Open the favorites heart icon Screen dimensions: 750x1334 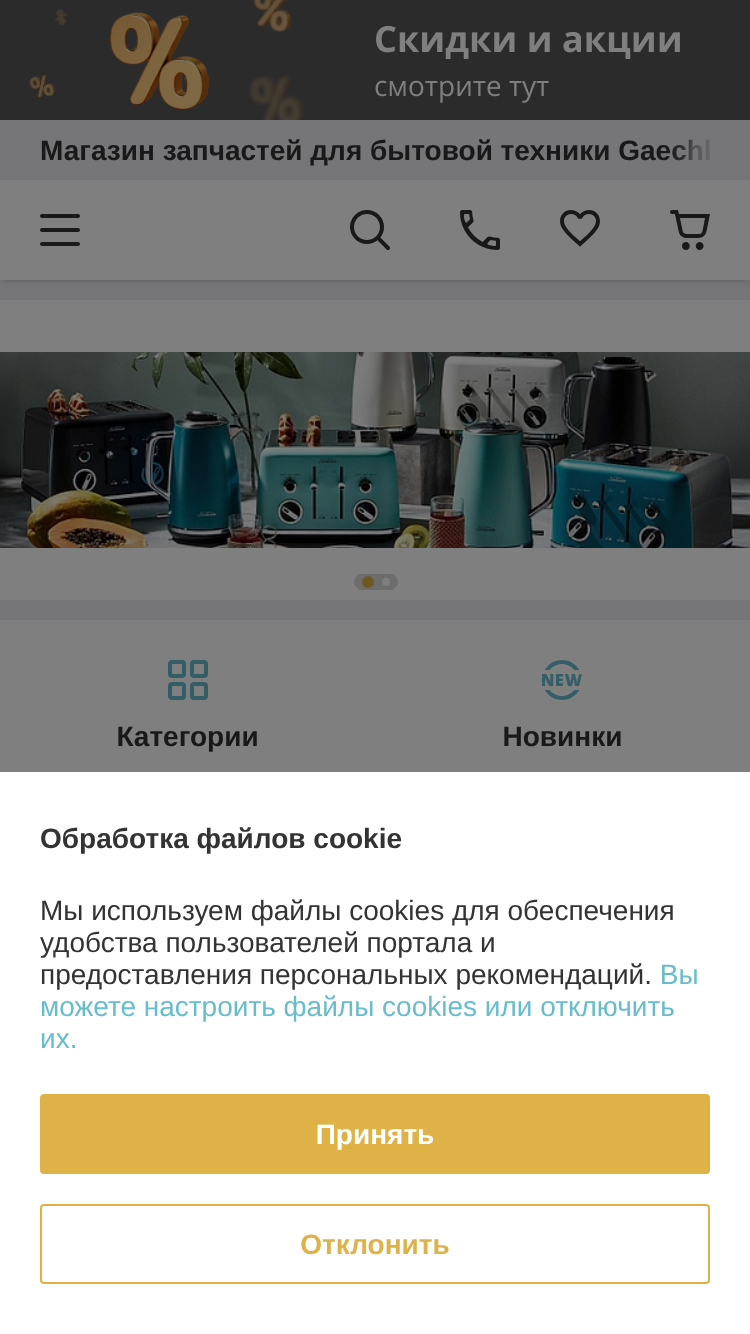580,229
